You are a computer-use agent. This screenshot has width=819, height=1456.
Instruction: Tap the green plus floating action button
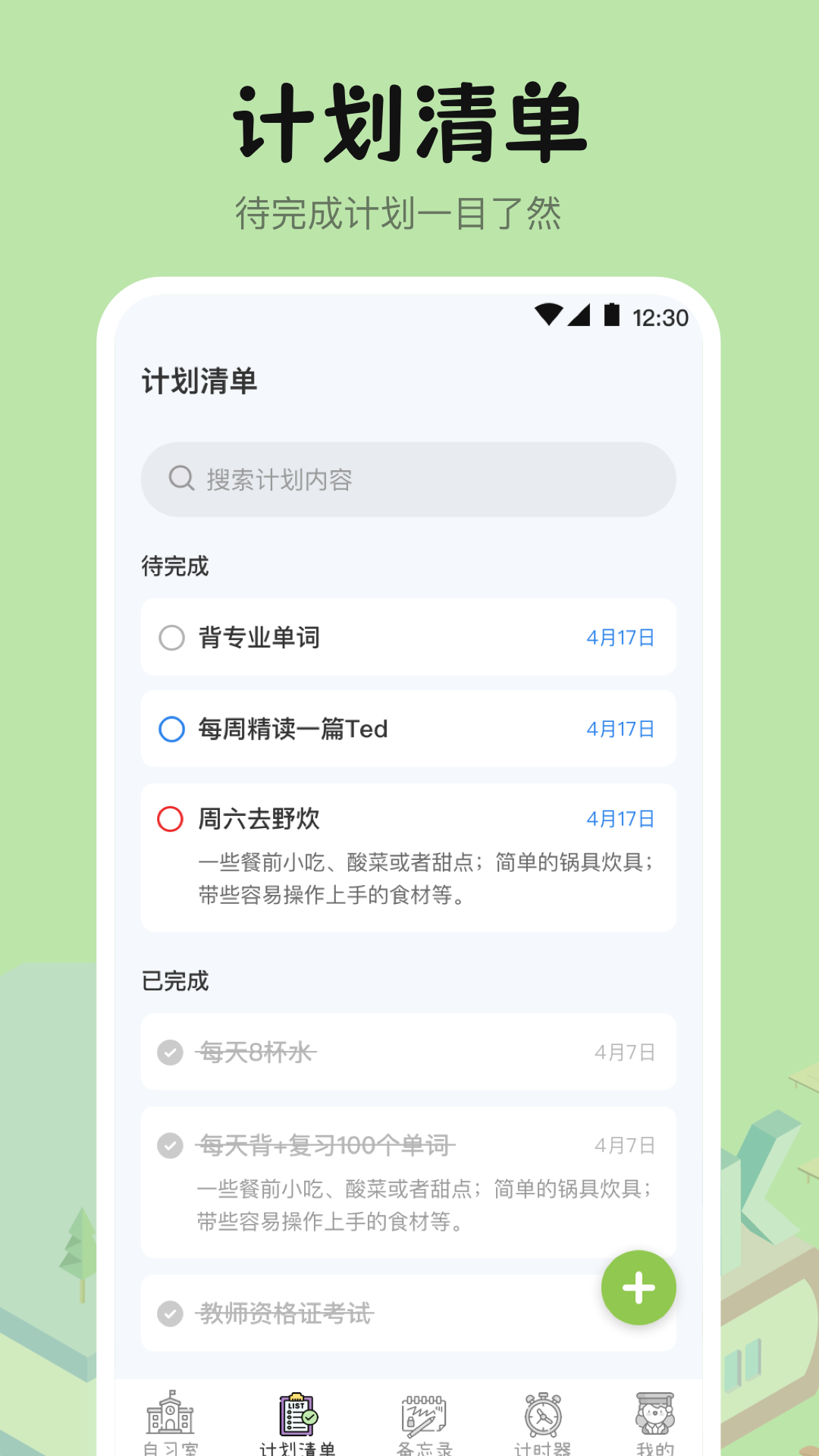click(x=638, y=1287)
